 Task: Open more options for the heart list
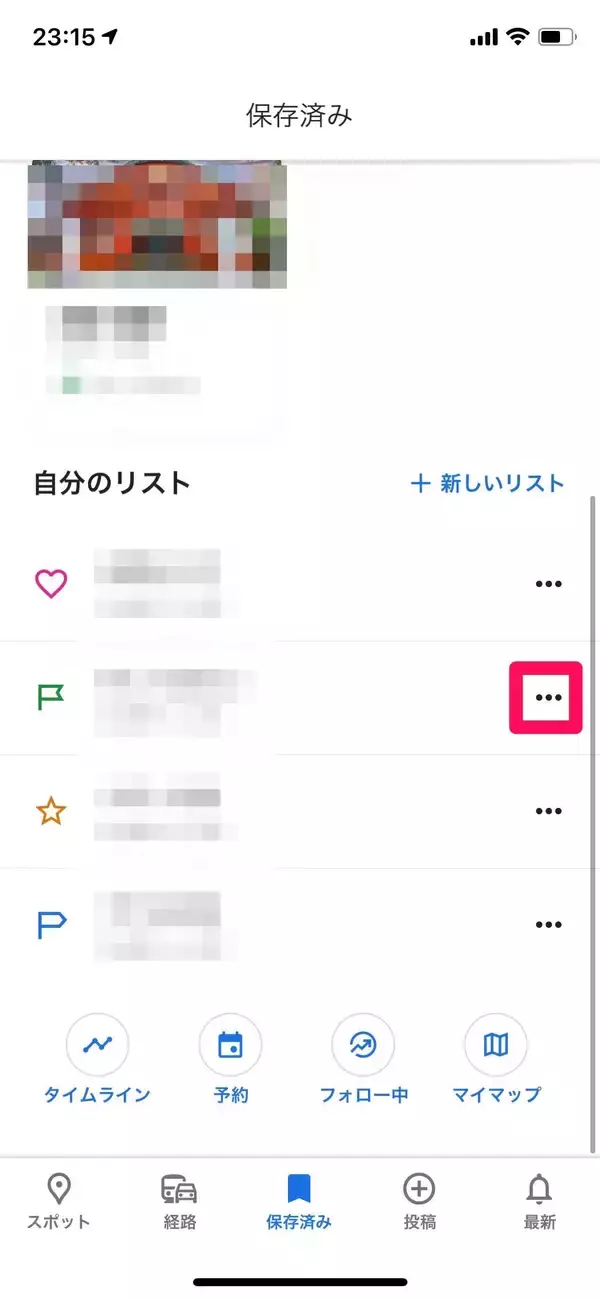point(547,584)
